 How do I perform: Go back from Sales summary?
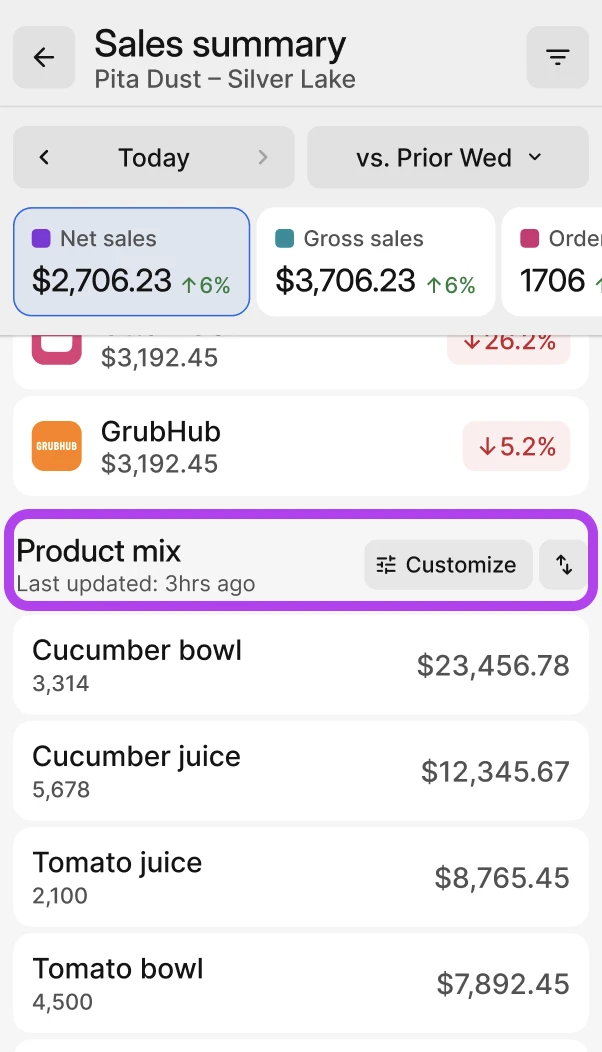[x=44, y=57]
